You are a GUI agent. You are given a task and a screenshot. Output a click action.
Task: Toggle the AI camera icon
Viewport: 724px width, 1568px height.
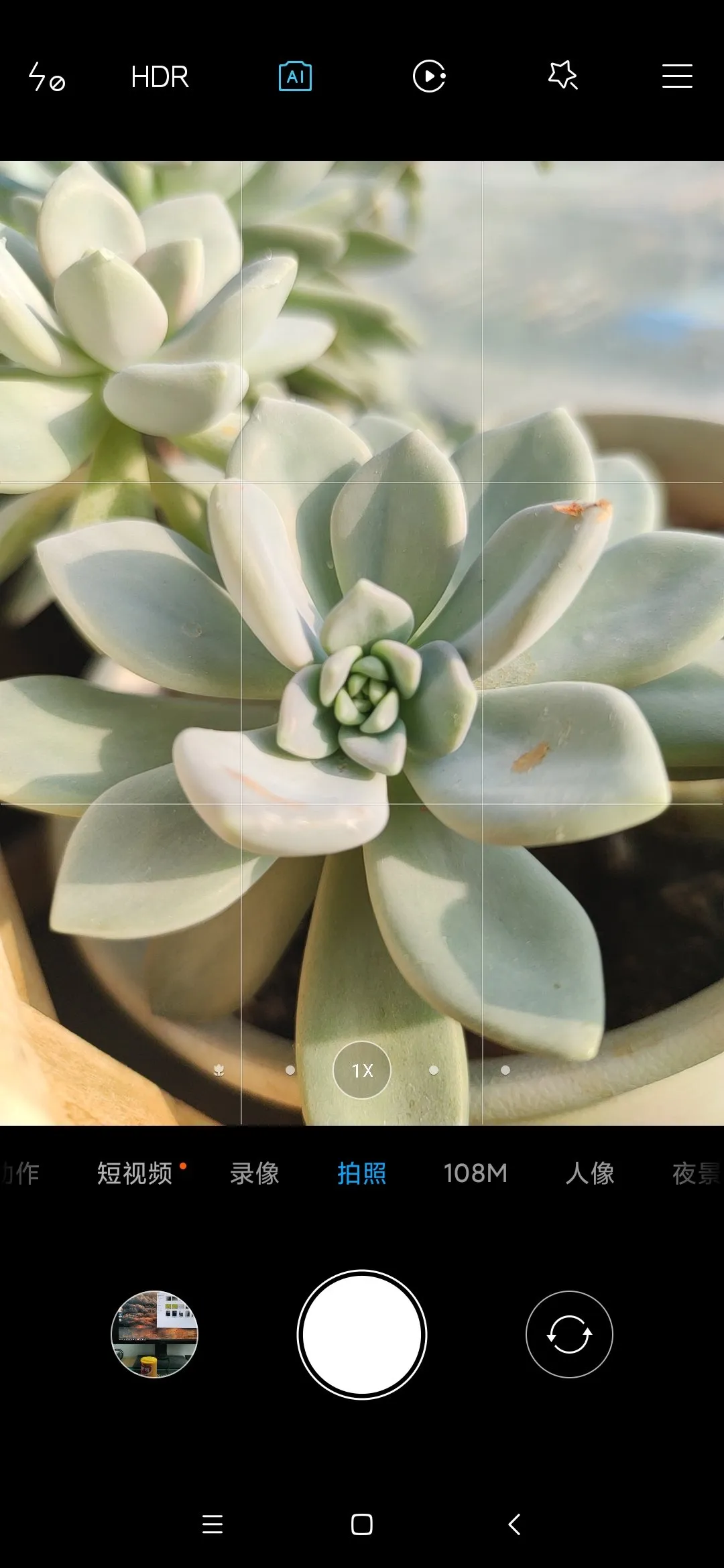[295, 76]
